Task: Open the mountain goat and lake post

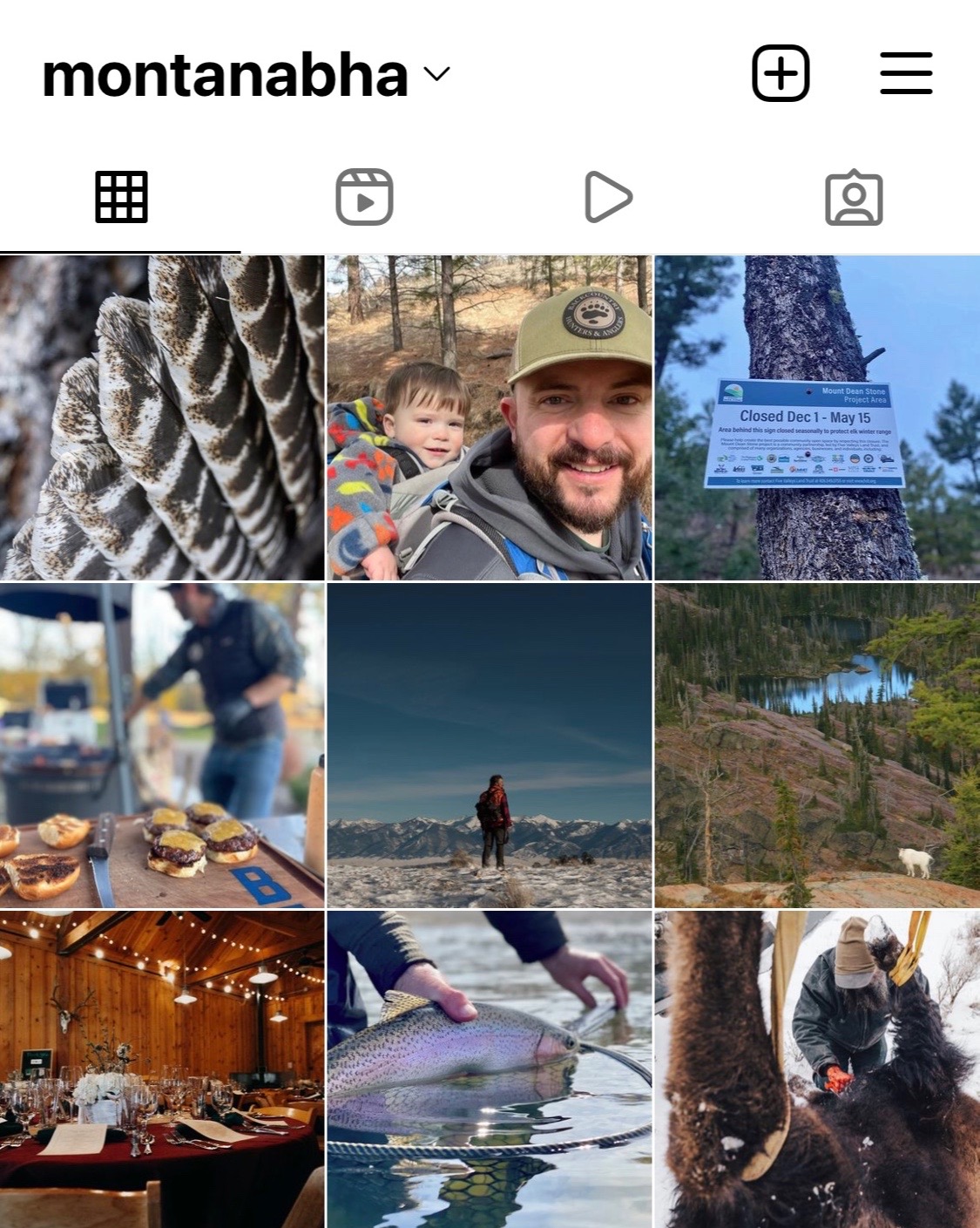Action: coord(817,745)
